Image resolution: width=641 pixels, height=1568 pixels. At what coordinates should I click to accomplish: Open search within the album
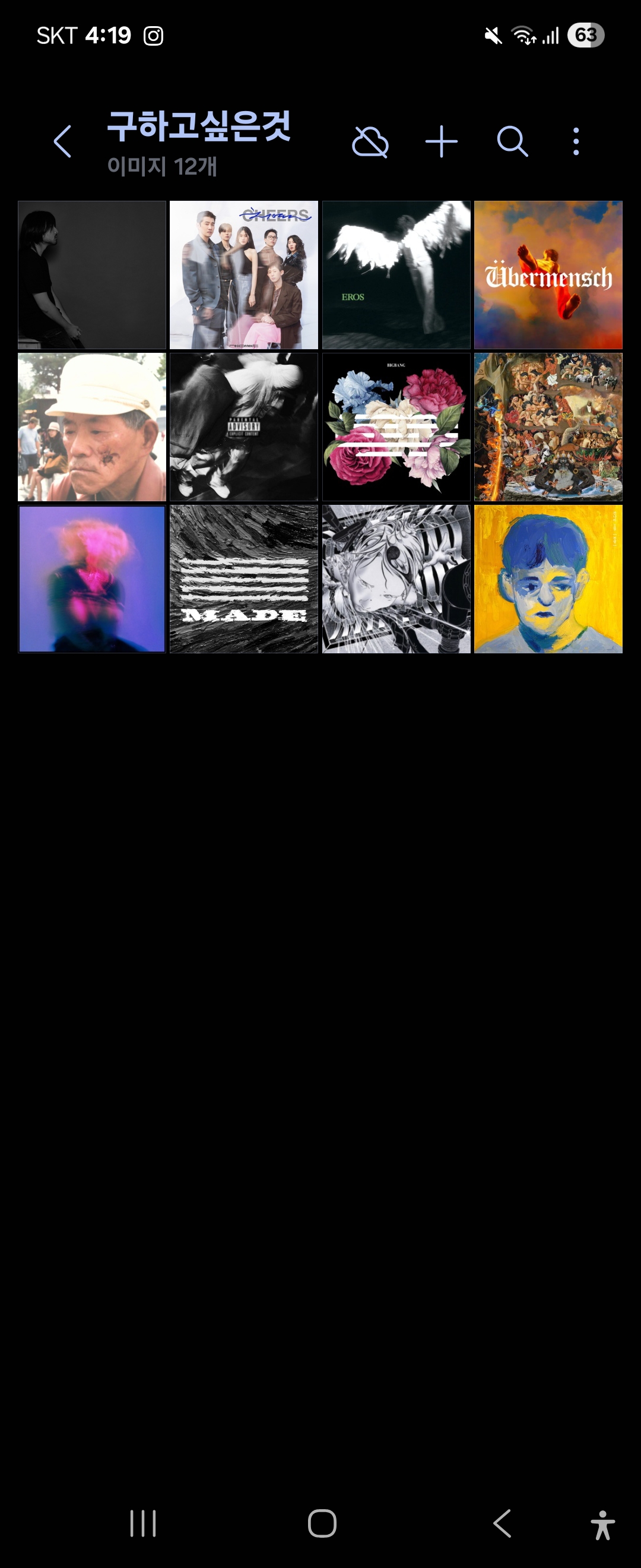[512, 142]
